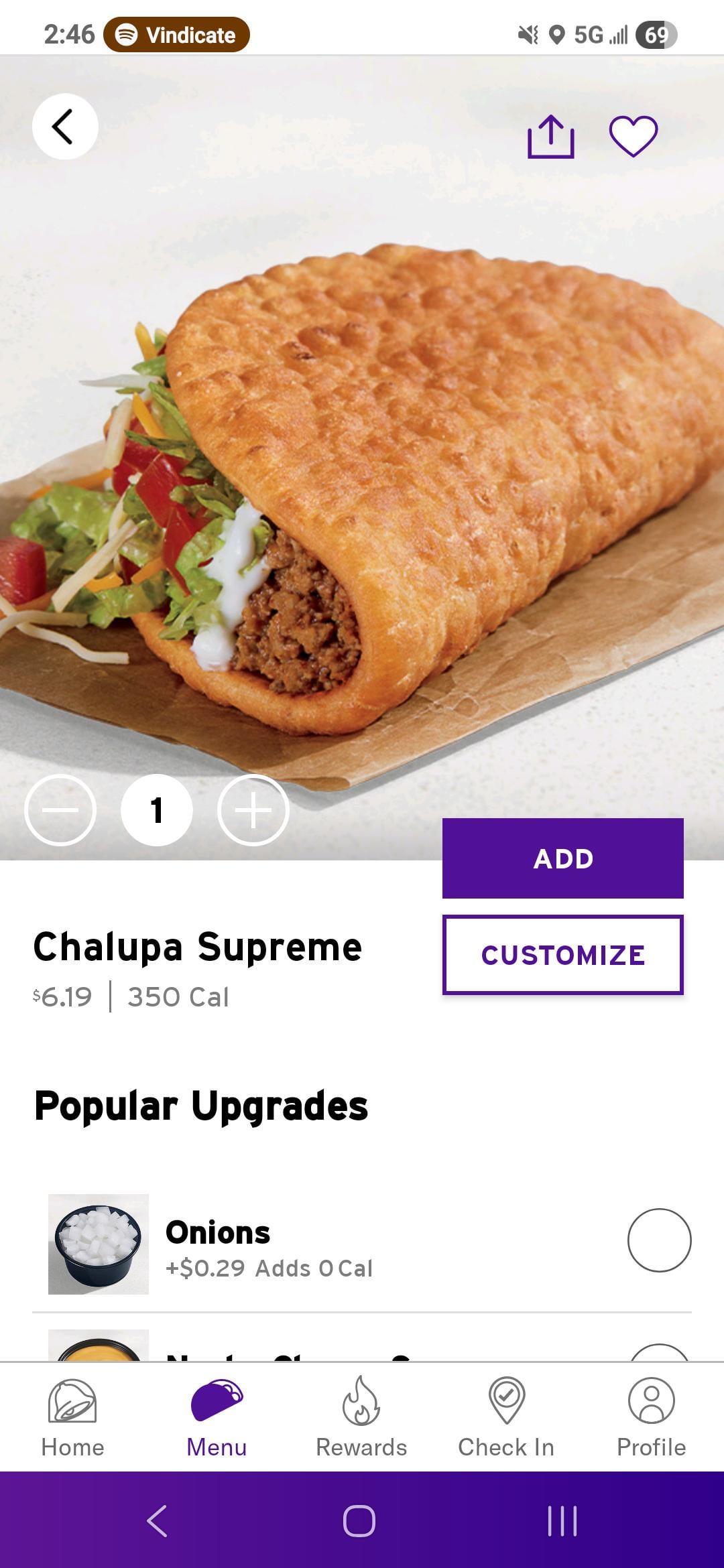Increase the quantity with the plus button

tap(253, 810)
